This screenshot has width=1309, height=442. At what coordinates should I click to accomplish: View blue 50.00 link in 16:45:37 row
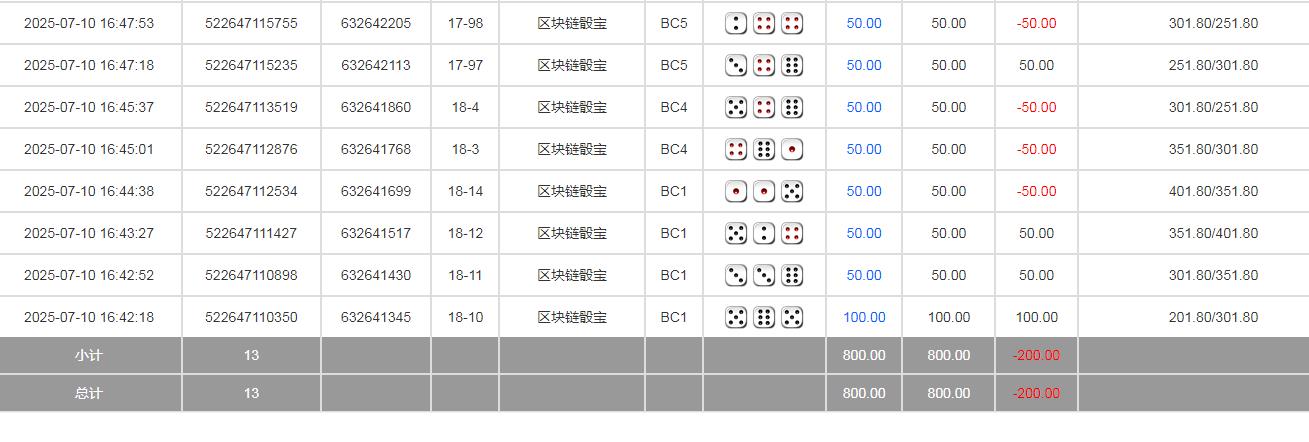[864, 107]
